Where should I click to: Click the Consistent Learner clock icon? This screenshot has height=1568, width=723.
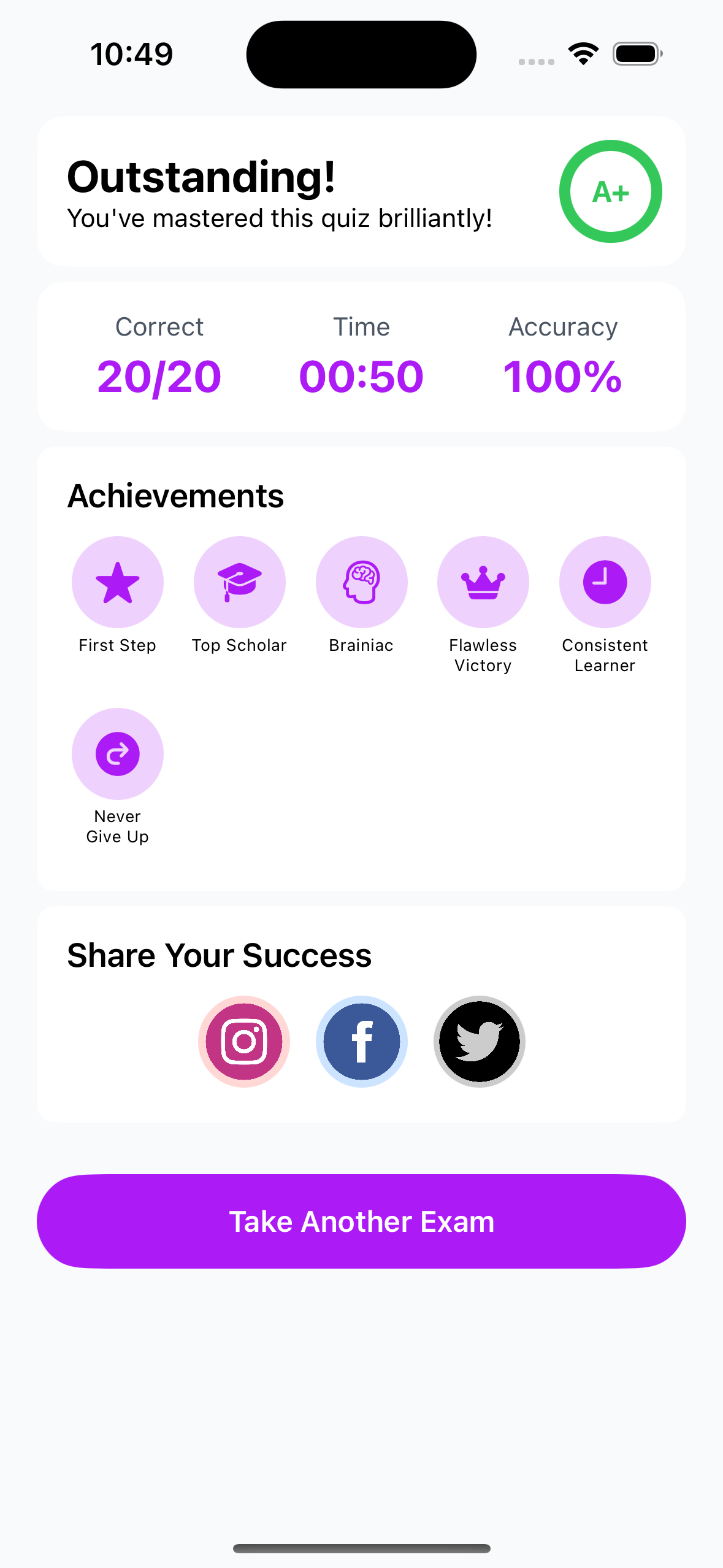605,582
